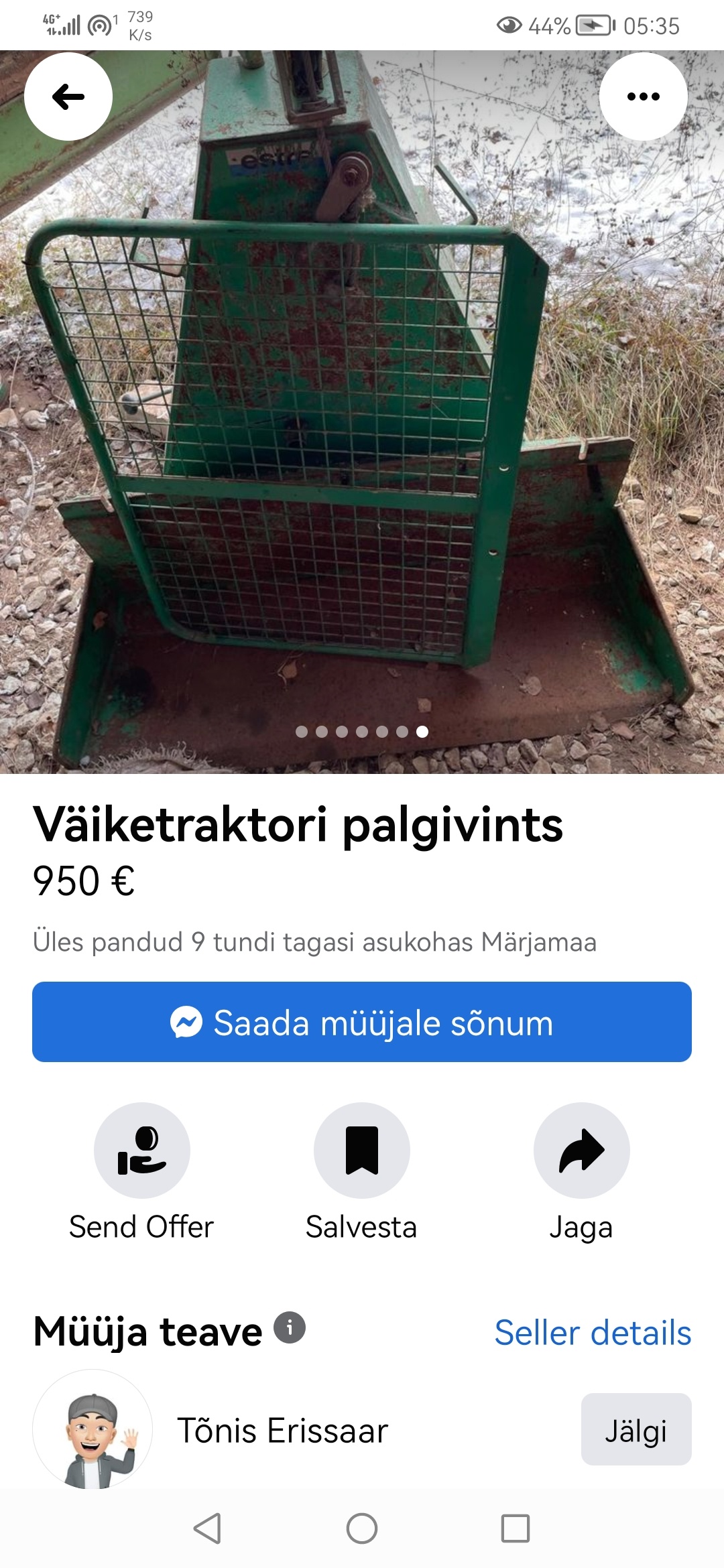Open recent apps from navigation bar

click(x=516, y=1528)
